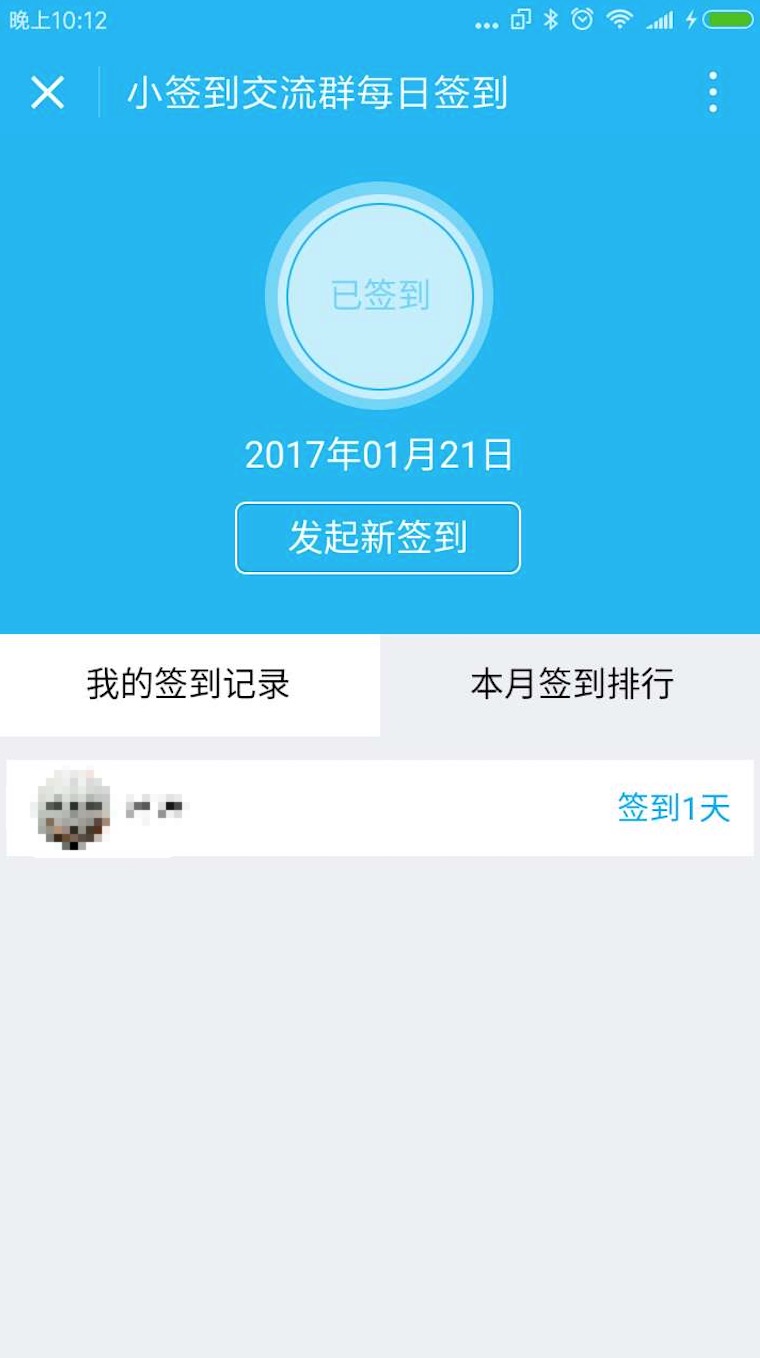Open the three-dot overflow menu
This screenshot has width=760, height=1358.
pyautogui.click(x=712, y=92)
